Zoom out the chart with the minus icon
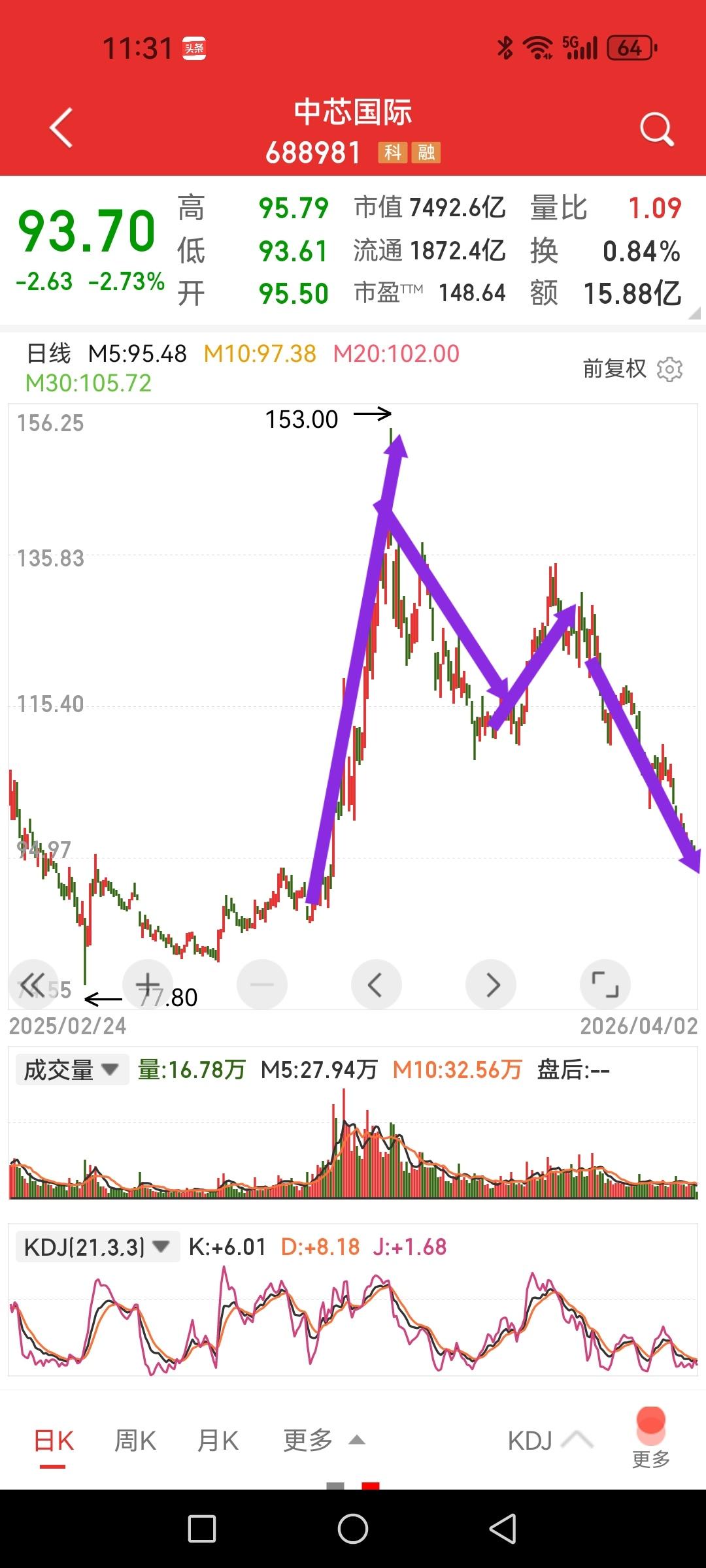Screen dimensions: 706x1568 pyautogui.click(x=261, y=985)
